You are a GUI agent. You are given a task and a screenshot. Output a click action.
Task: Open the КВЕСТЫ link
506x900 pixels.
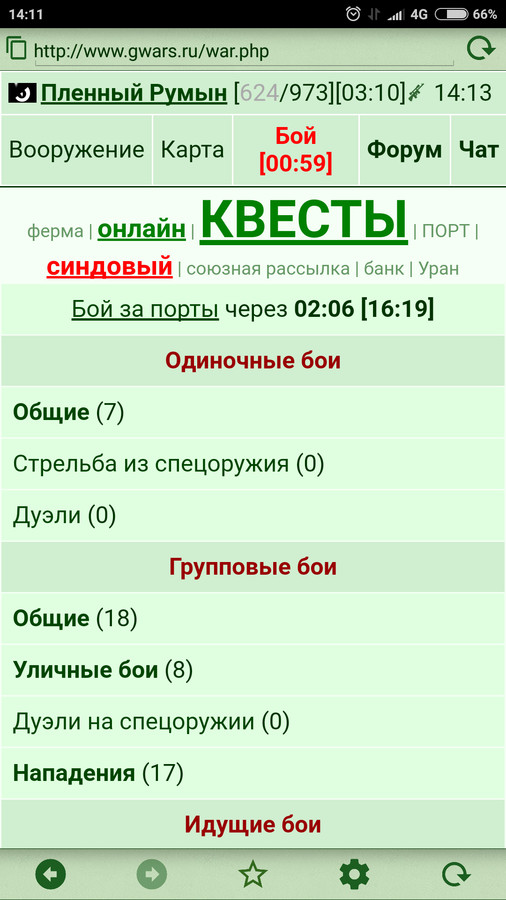coord(303,220)
